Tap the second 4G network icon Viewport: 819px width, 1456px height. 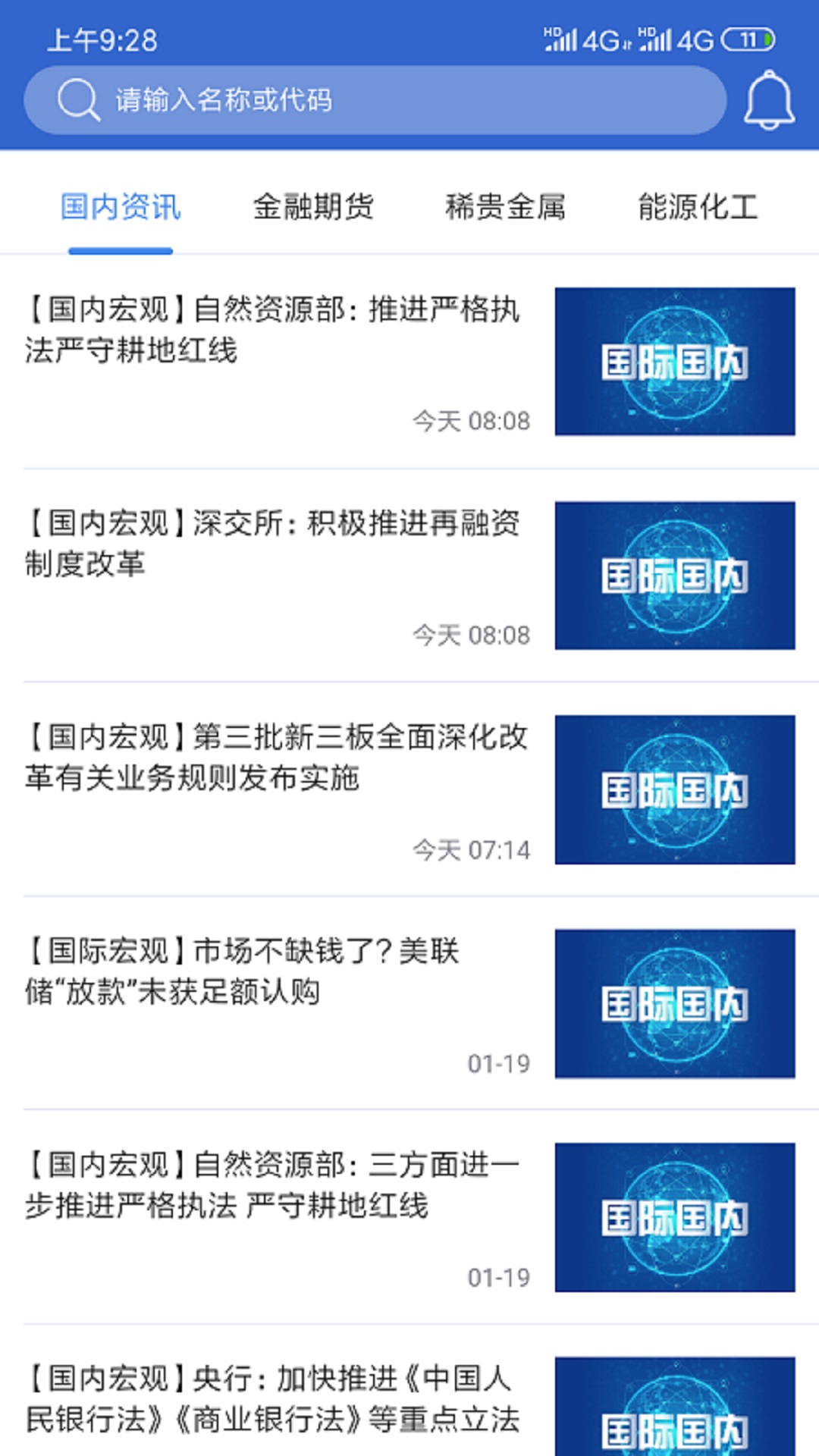coord(695,39)
